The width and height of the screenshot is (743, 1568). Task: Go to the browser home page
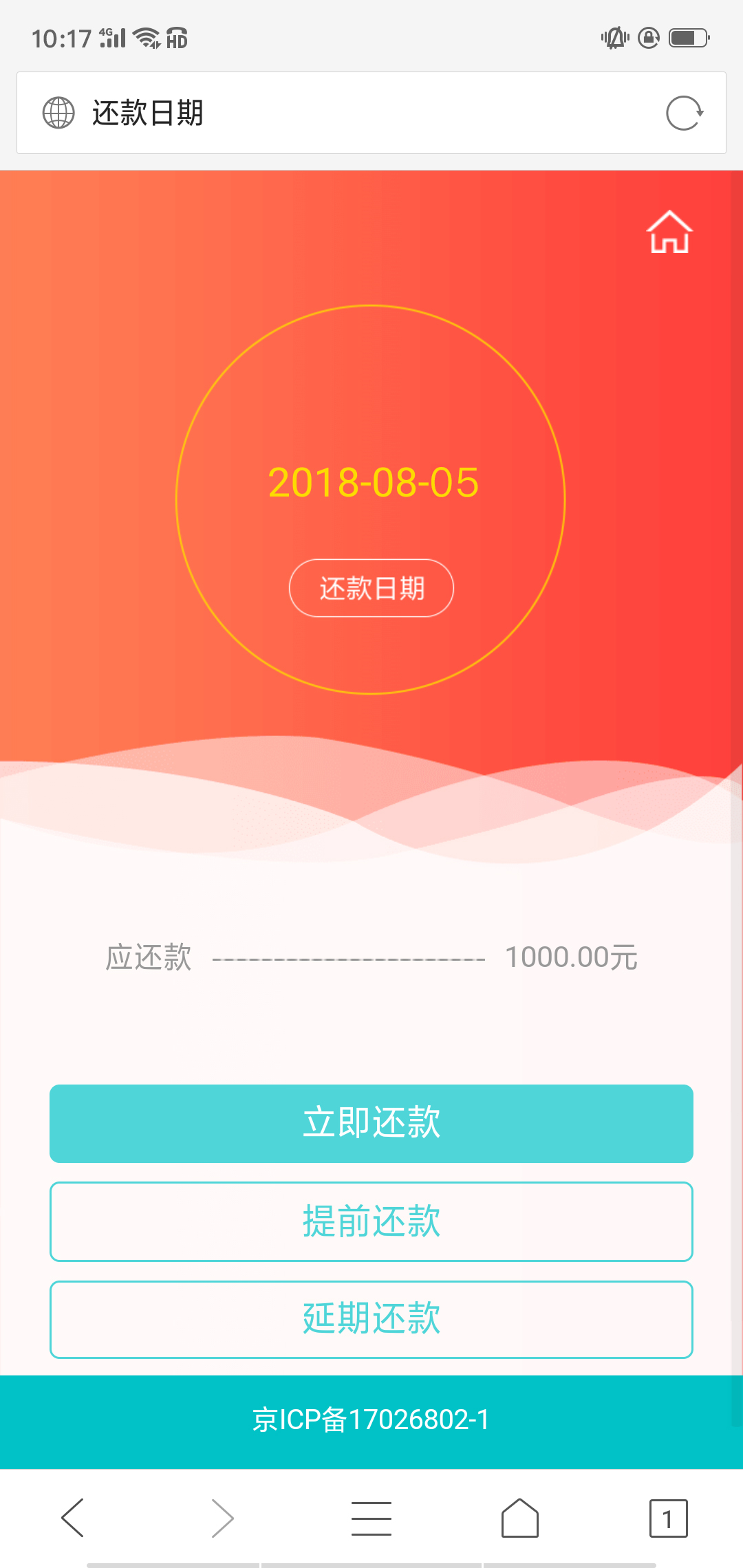(520, 1518)
